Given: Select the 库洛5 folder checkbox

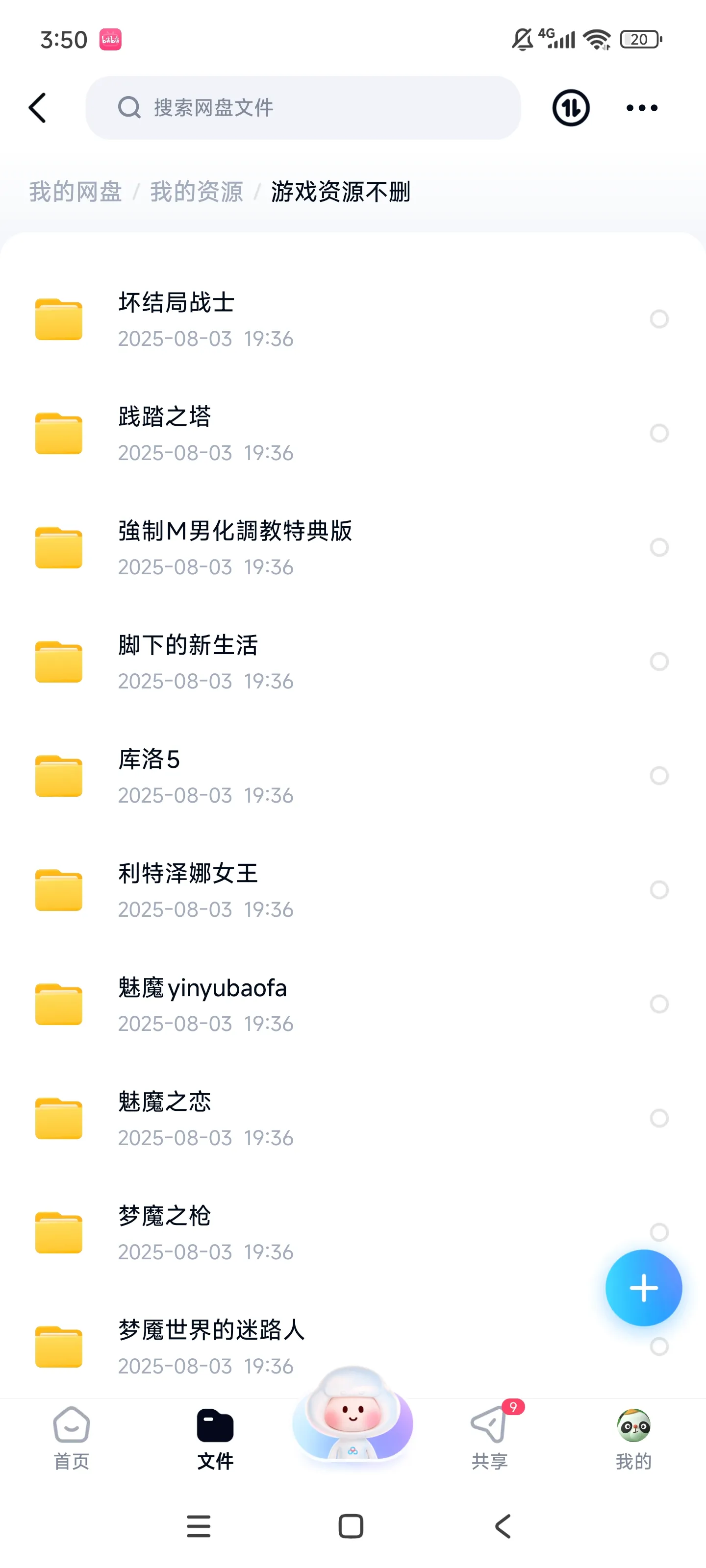Looking at the screenshot, I should (658, 776).
